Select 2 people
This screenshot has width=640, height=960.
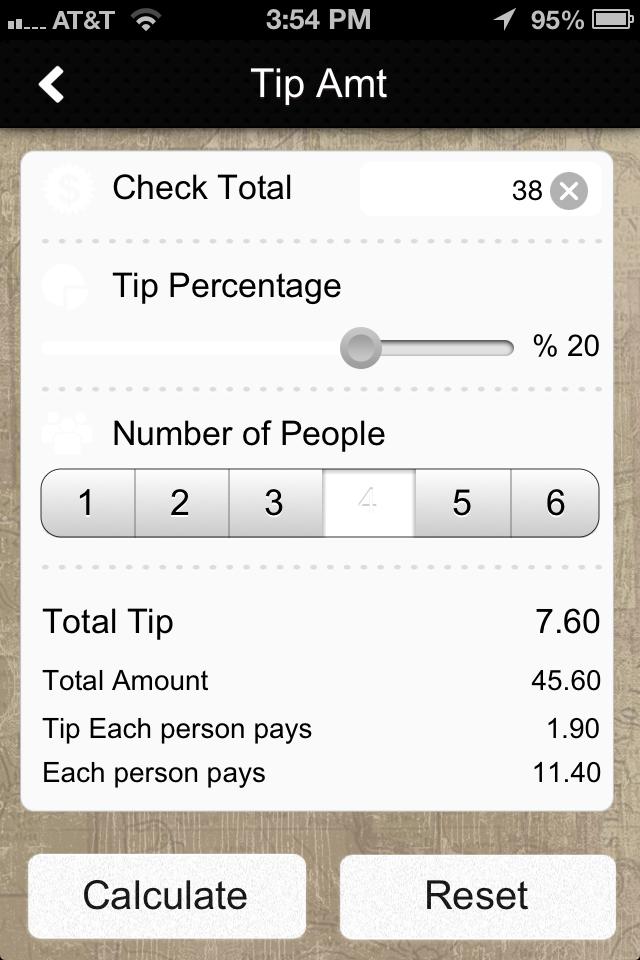[180, 503]
